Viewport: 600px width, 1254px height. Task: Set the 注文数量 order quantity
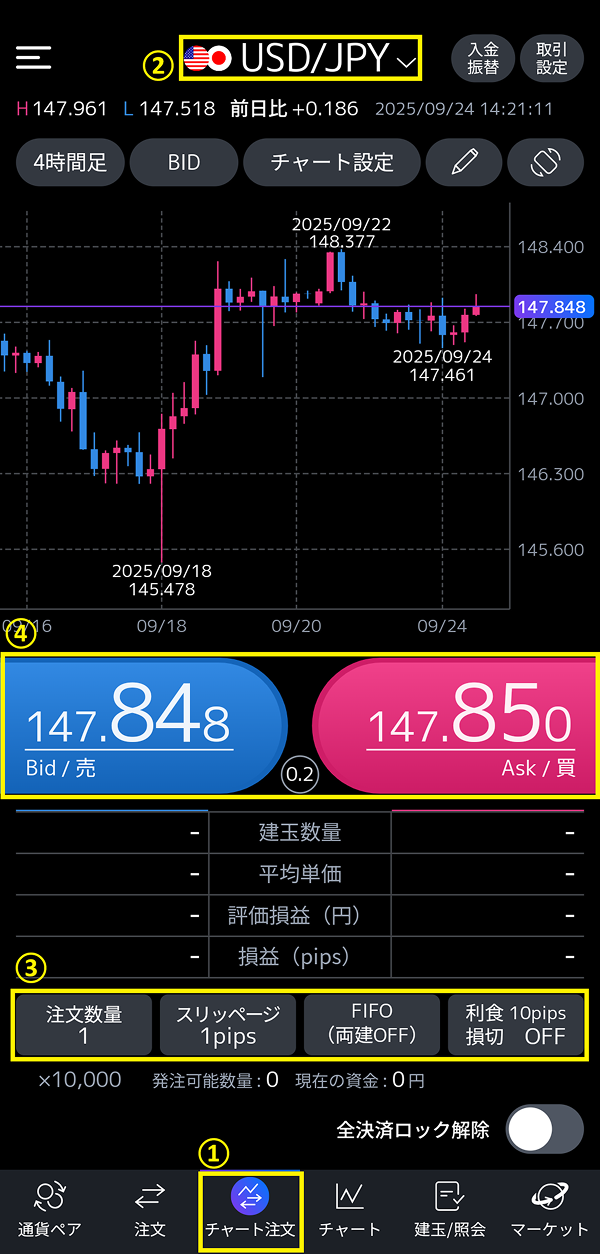[84, 1025]
